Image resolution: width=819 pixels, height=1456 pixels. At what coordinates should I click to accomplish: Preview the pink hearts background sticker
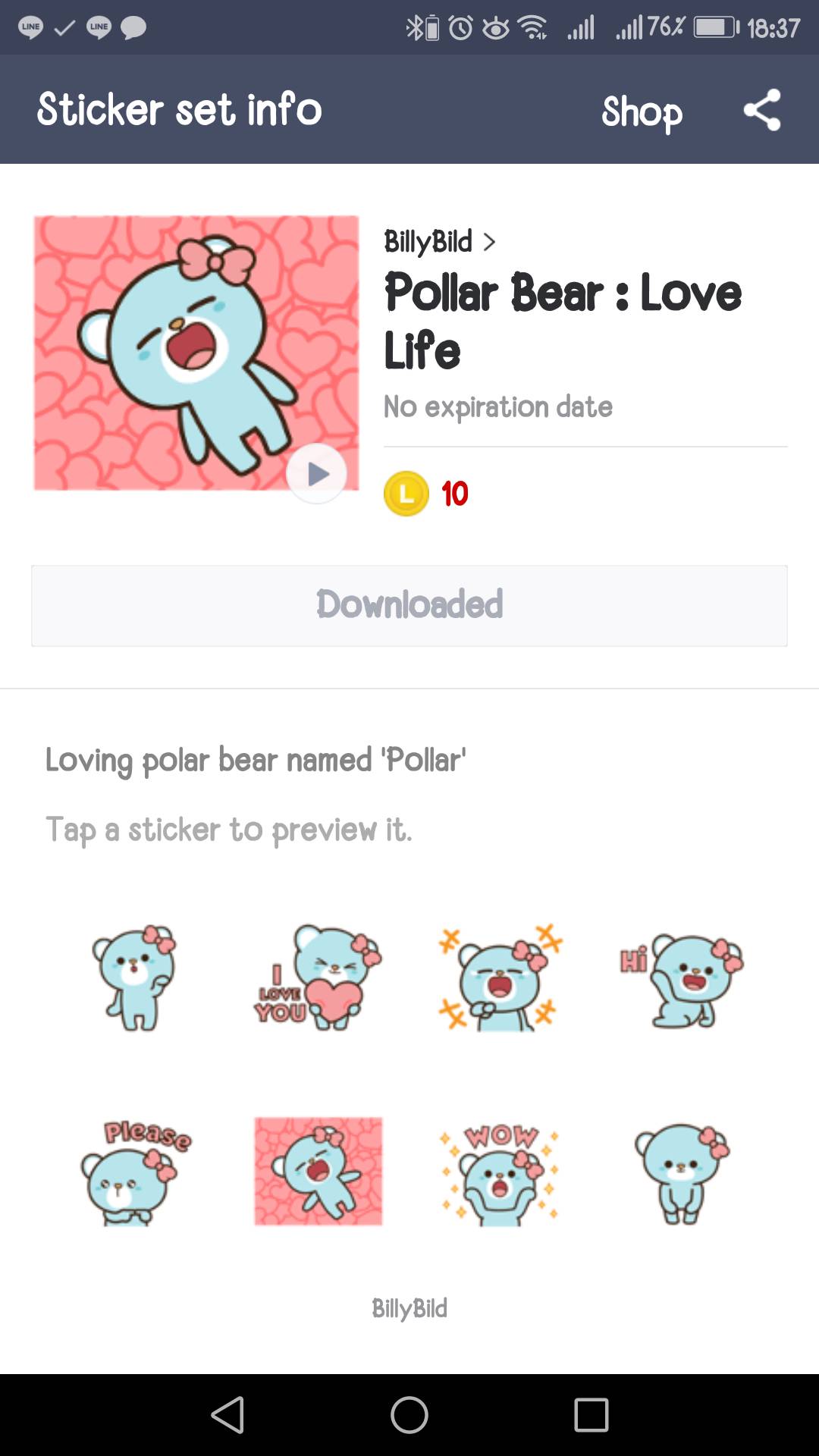tap(318, 1172)
